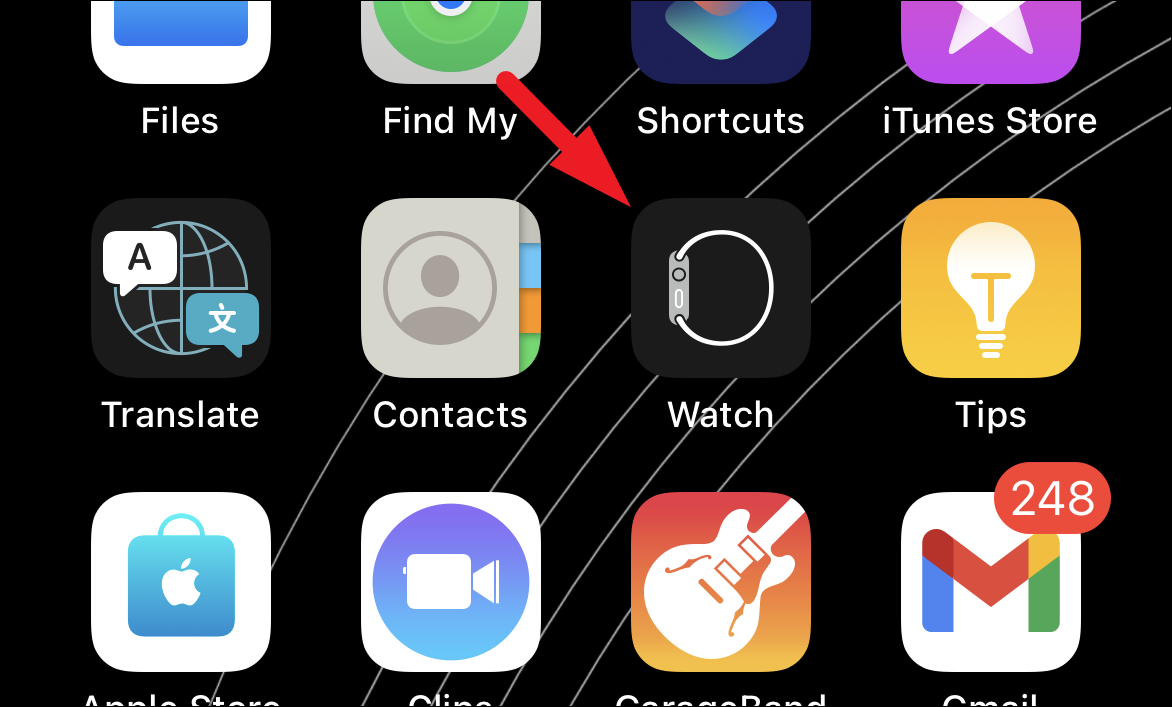Open Gmail with 248 unread badge
Screen dimensions: 1172x707
click(990, 581)
